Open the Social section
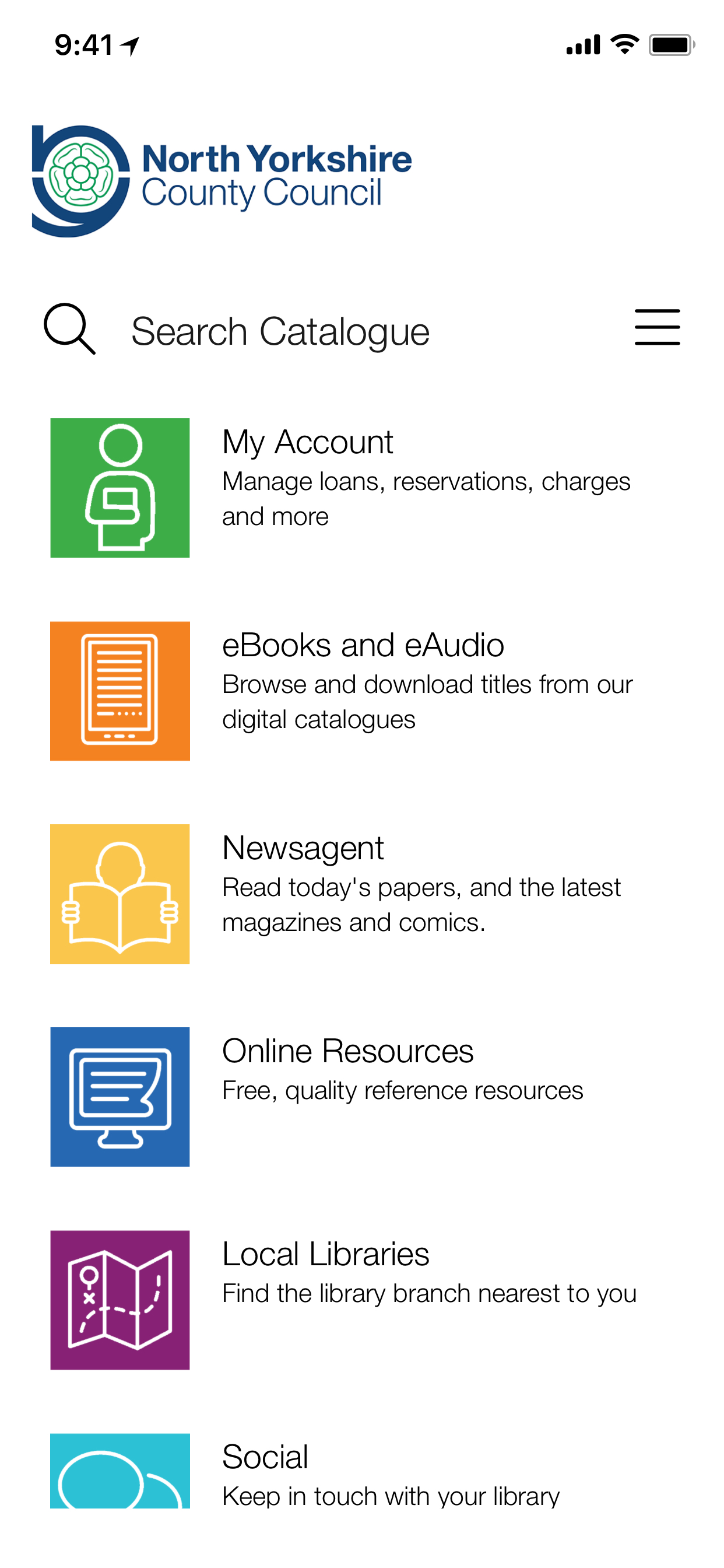Image resolution: width=724 pixels, height=1568 pixels. point(265,1457)
